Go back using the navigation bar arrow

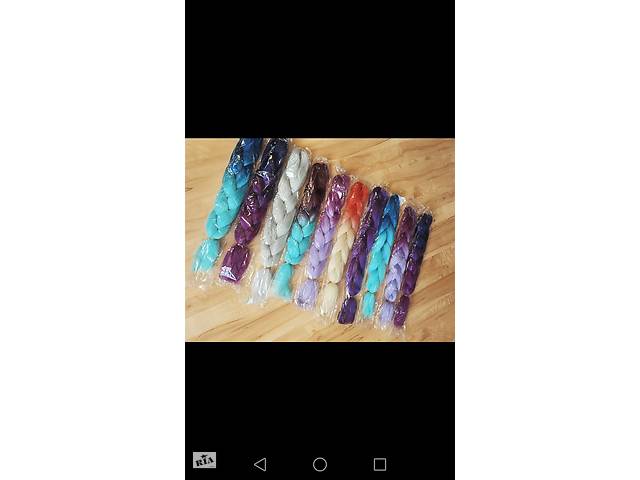click(260, 464)
